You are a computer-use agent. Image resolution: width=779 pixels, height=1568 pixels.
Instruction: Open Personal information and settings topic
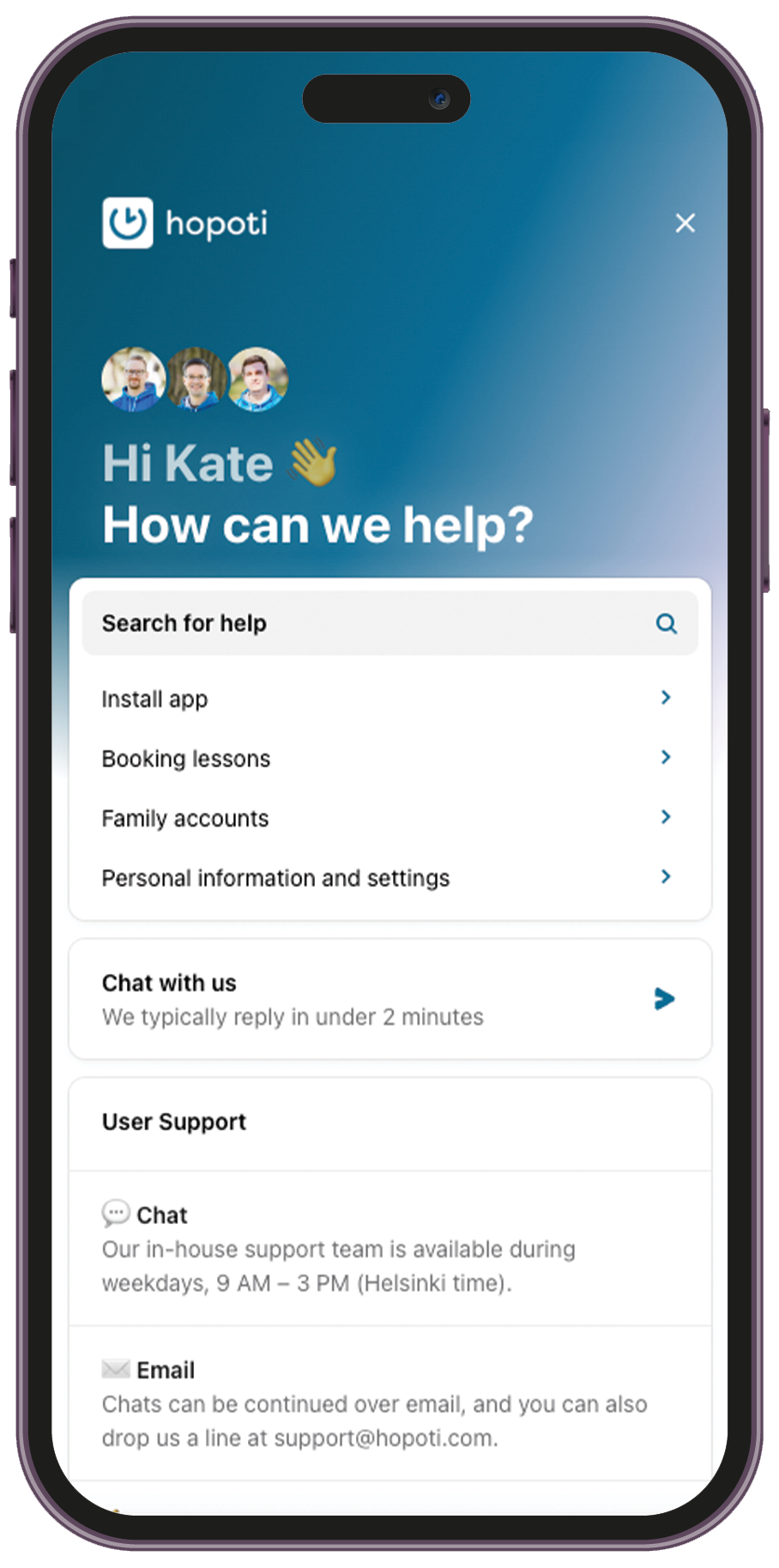(386, 878)
